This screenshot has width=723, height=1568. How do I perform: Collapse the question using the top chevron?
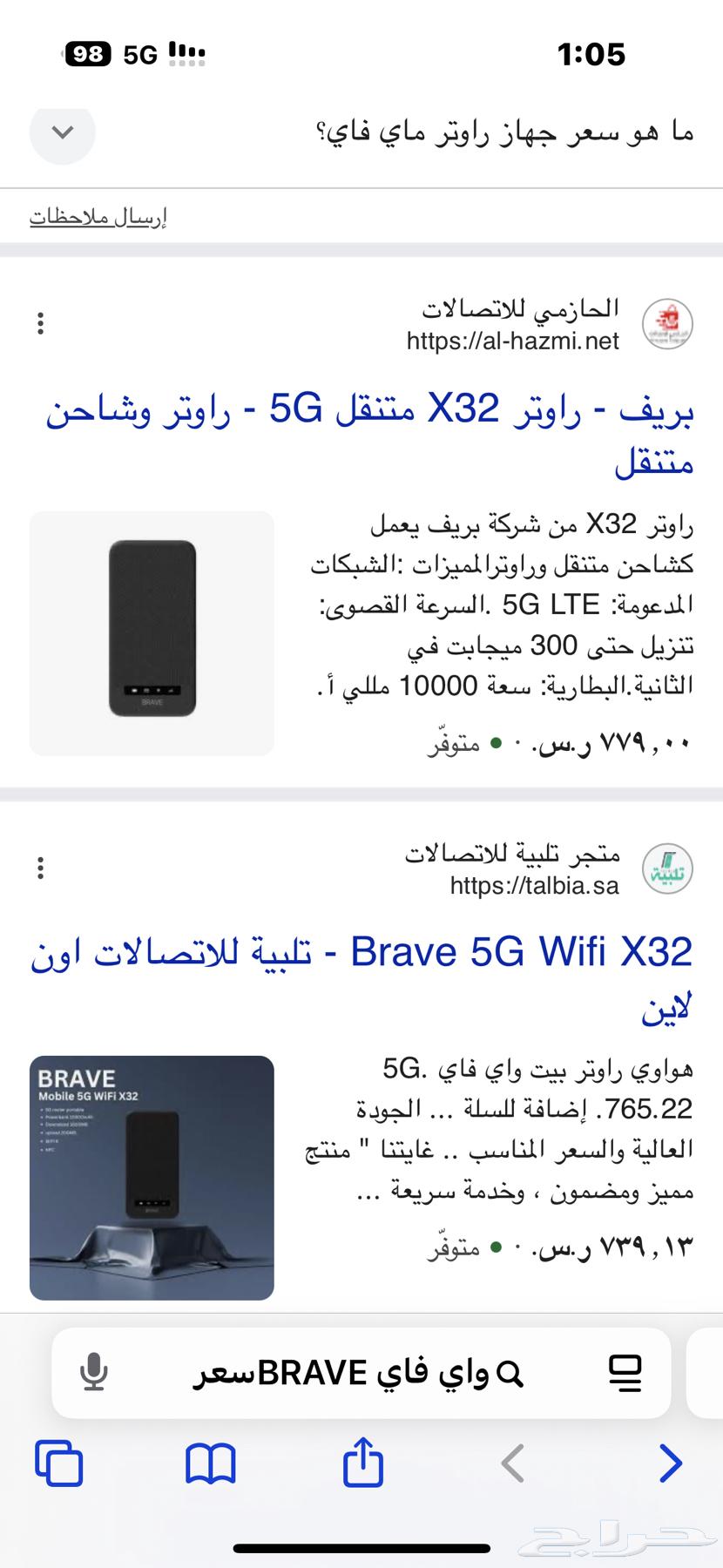62,133
